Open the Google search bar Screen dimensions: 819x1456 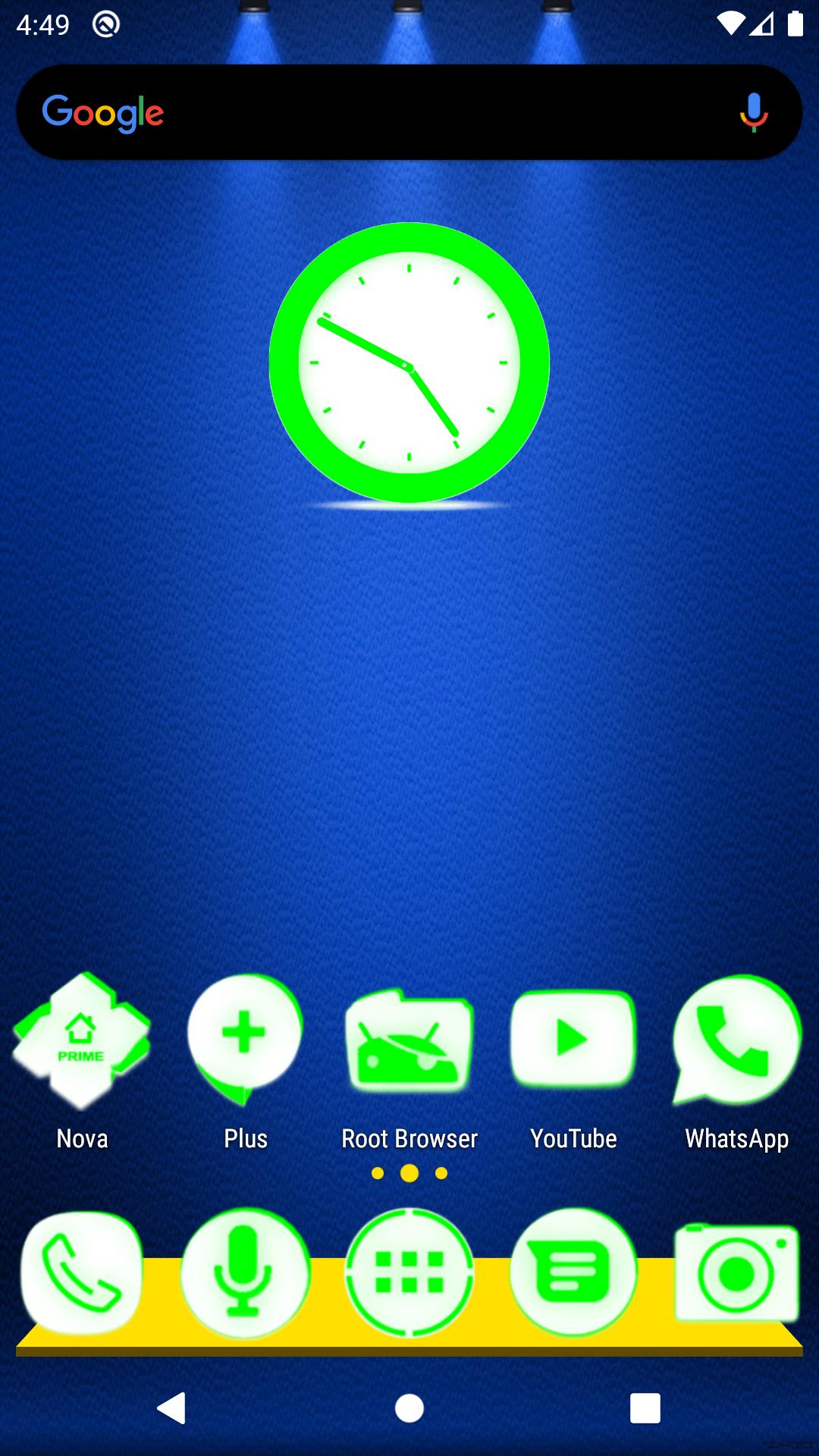[409, 112]
